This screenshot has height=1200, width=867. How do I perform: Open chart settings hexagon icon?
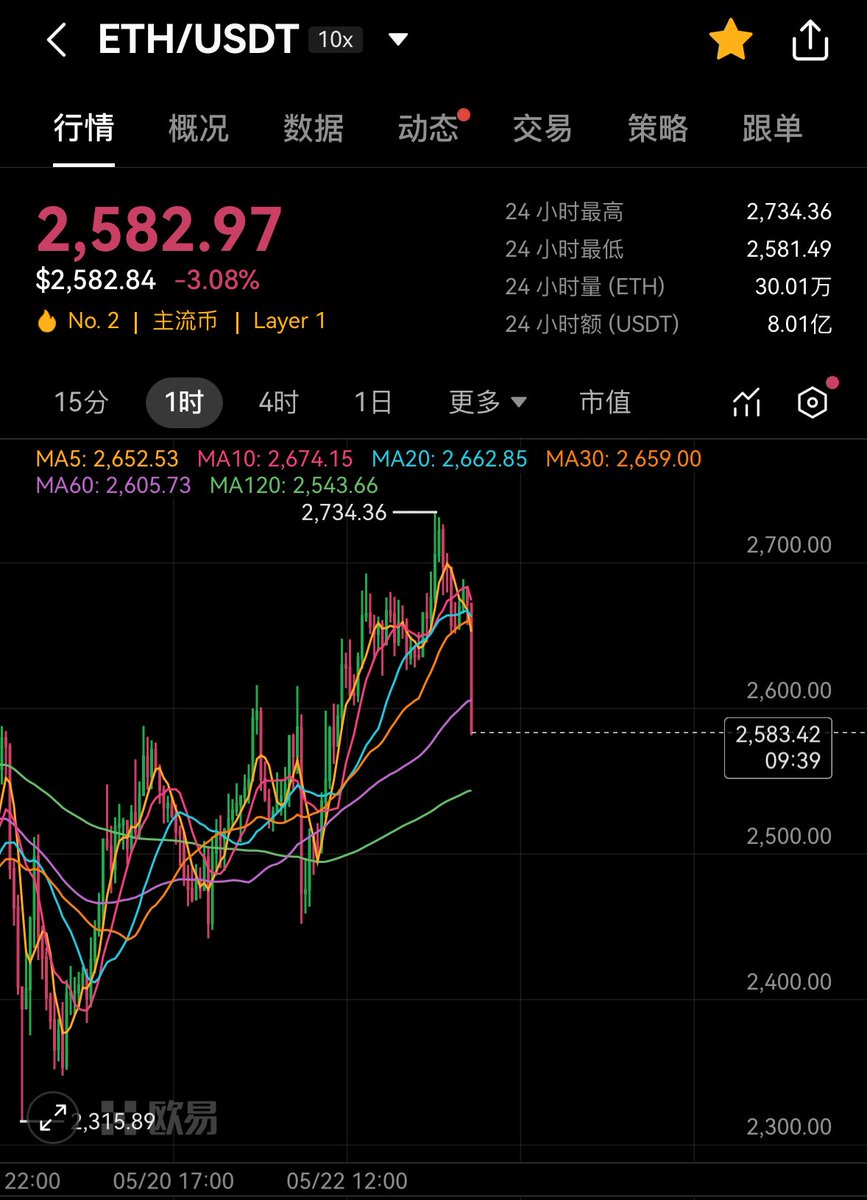(x=812, y=402)
